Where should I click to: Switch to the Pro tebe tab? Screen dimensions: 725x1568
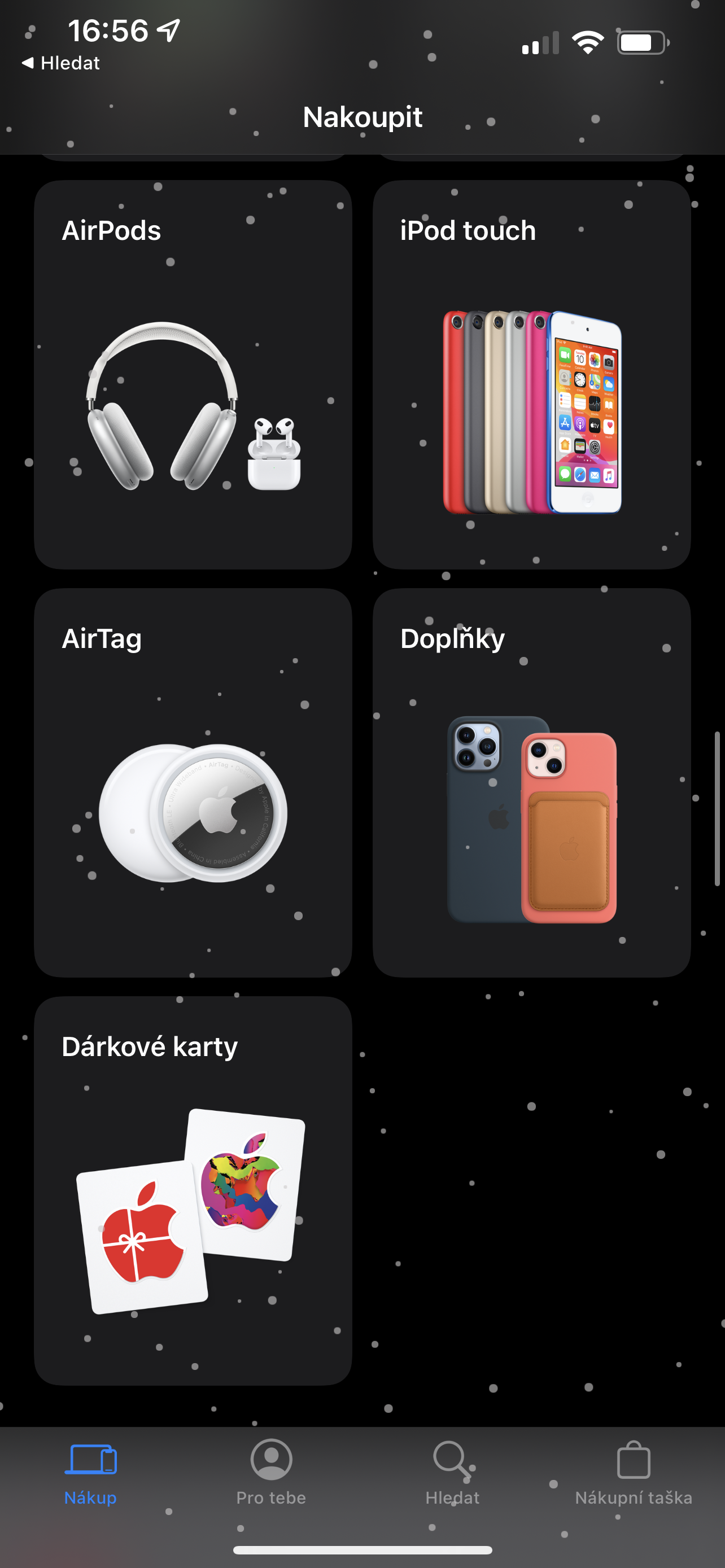pos(271,1472)
